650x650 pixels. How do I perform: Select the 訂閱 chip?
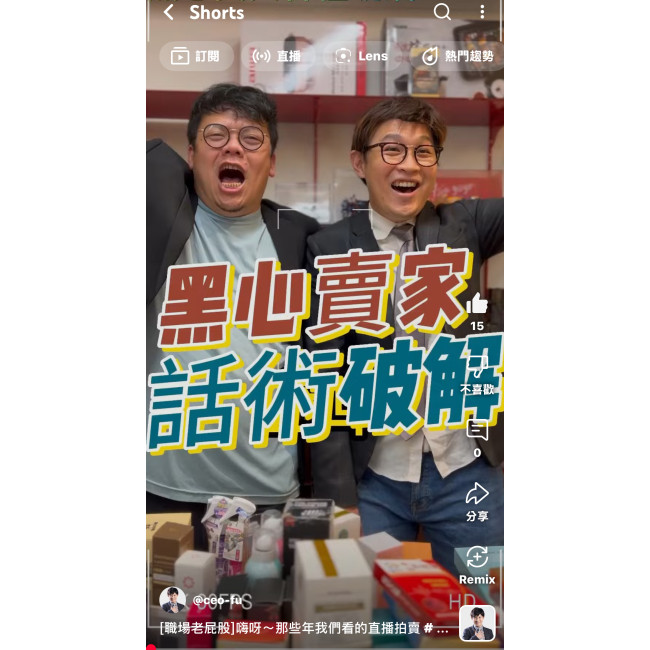pyautogui.click(x=196, y=56)
